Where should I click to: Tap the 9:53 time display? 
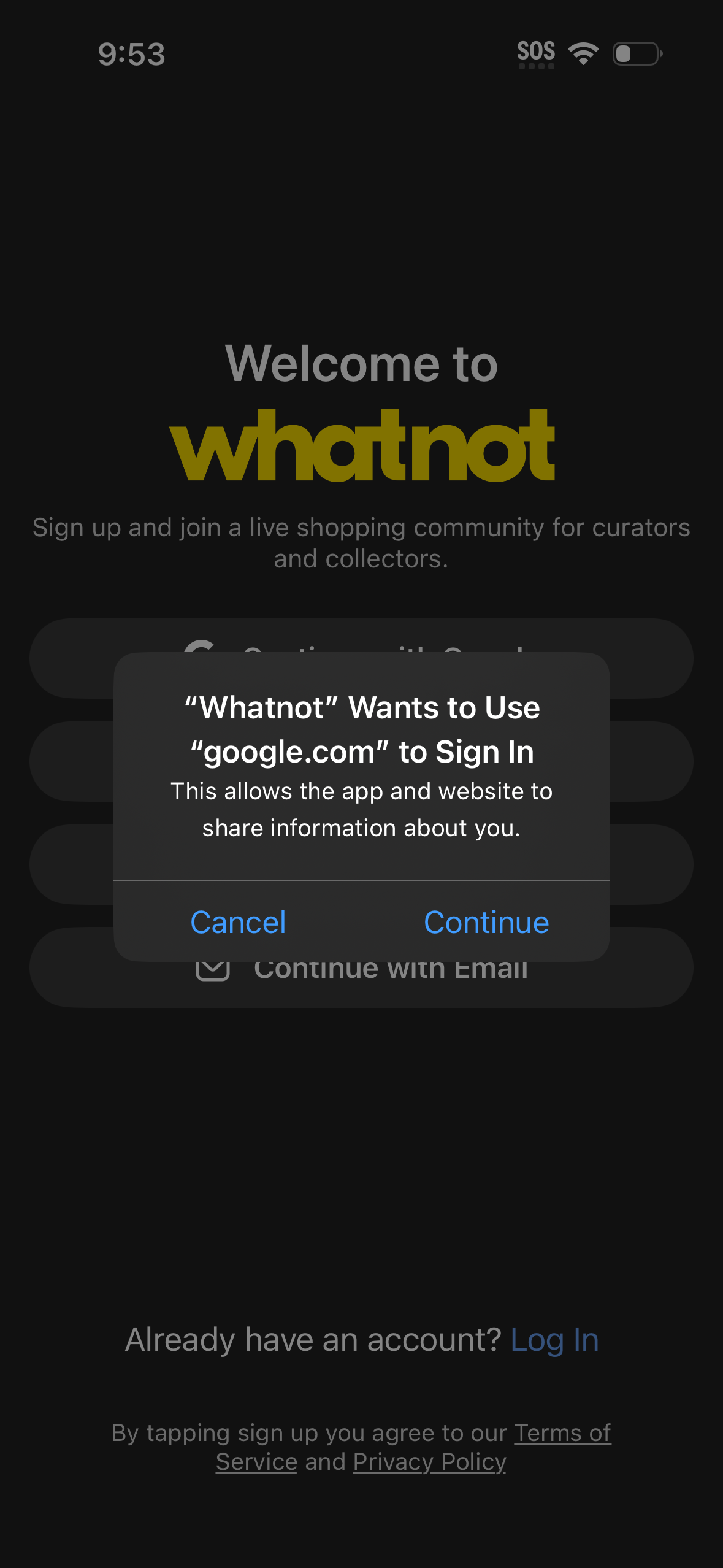131,54
